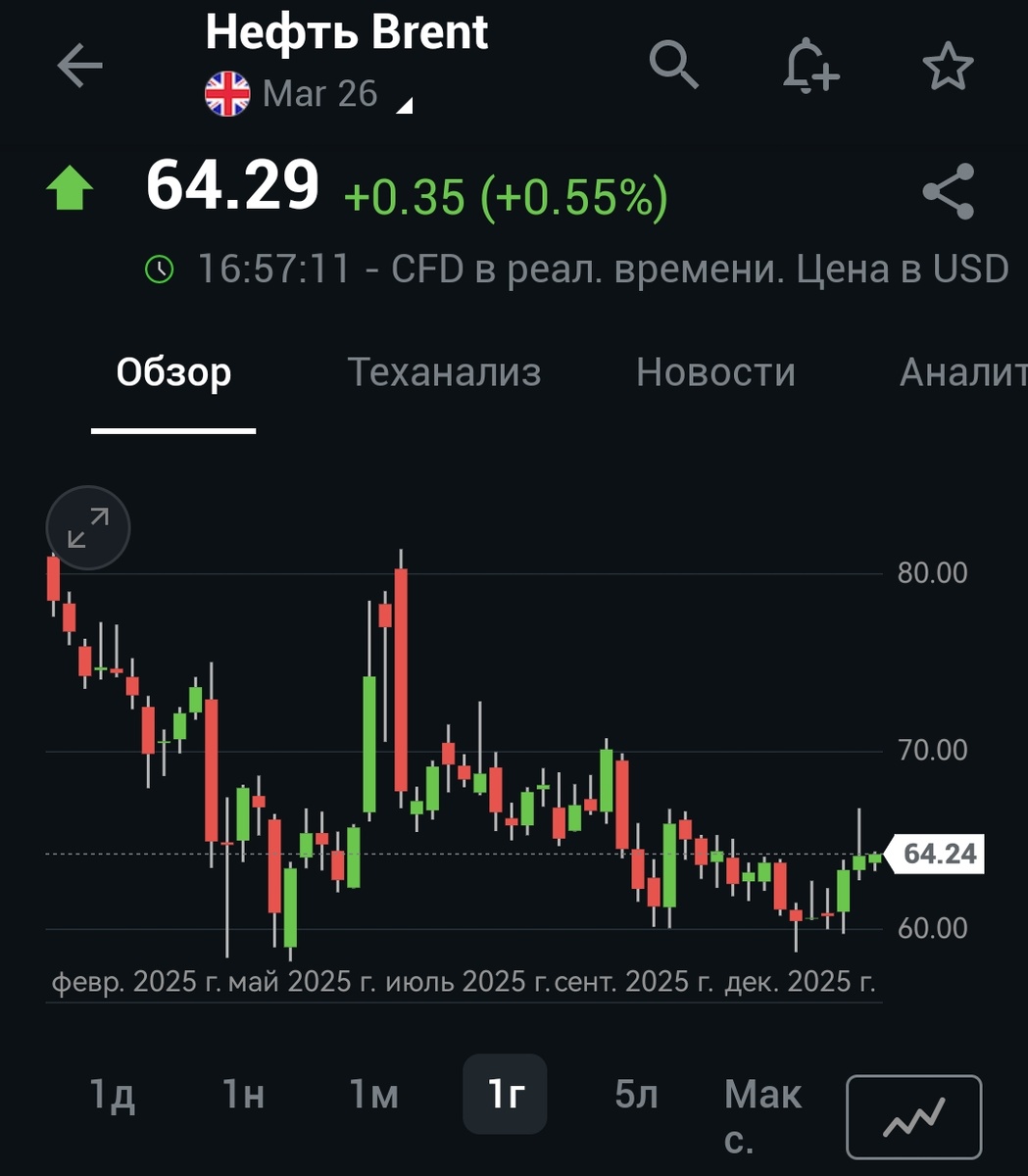Open the Теханализ tab
The height and width of the screenshot is (1176, 1028).
pyautogui.click(x=446, y=372)
